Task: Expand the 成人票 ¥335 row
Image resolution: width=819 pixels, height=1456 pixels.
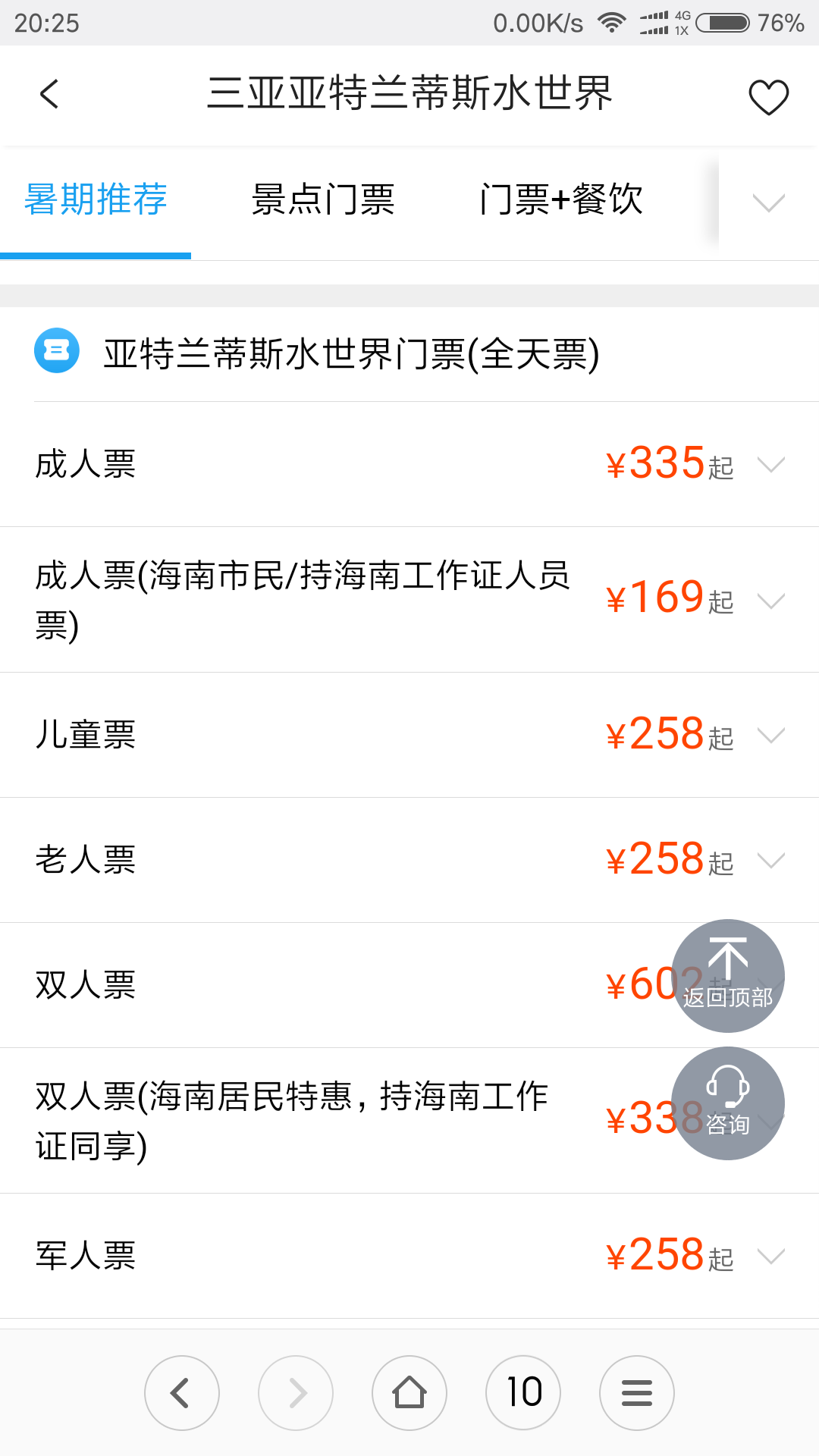Action: click(x=409, y=464)
